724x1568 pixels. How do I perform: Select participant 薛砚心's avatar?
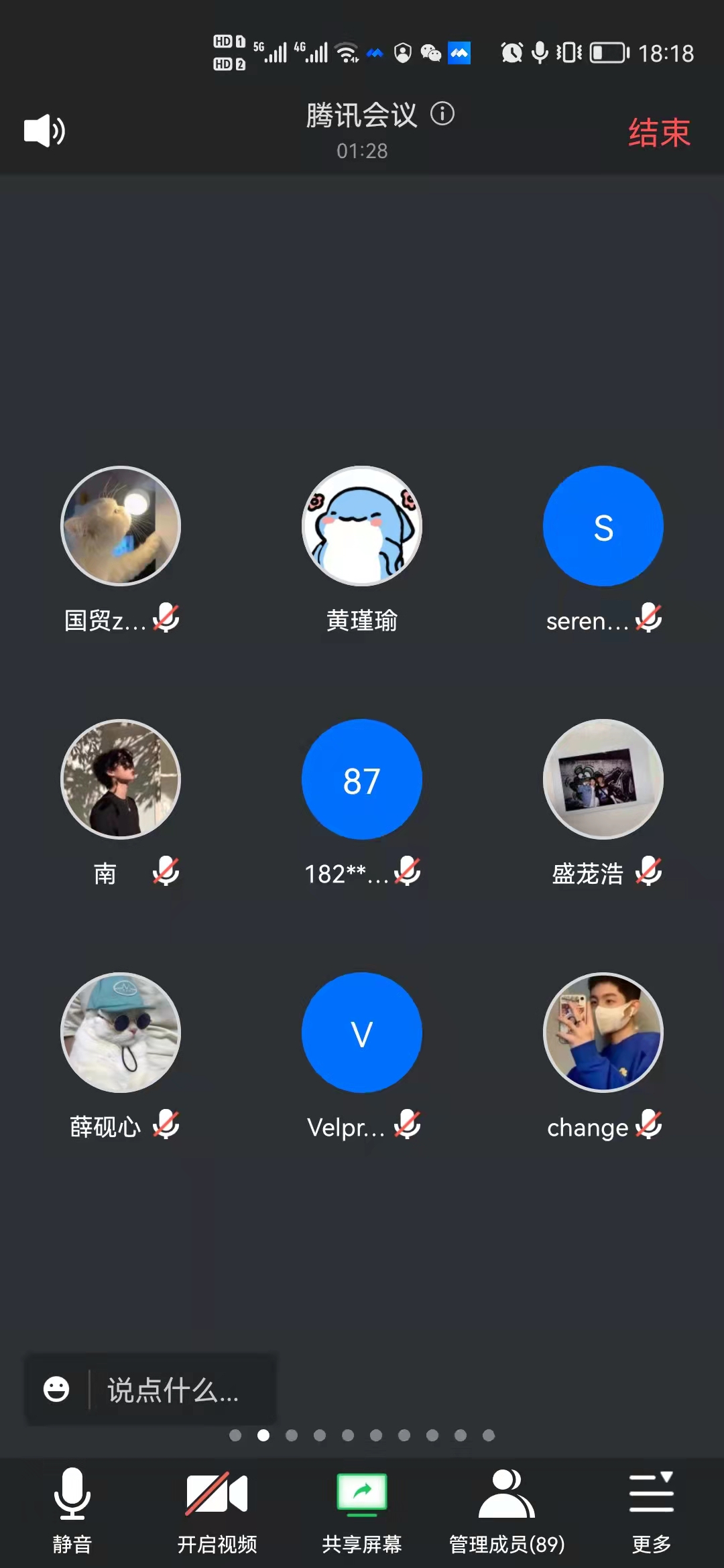click(121, 1033)
